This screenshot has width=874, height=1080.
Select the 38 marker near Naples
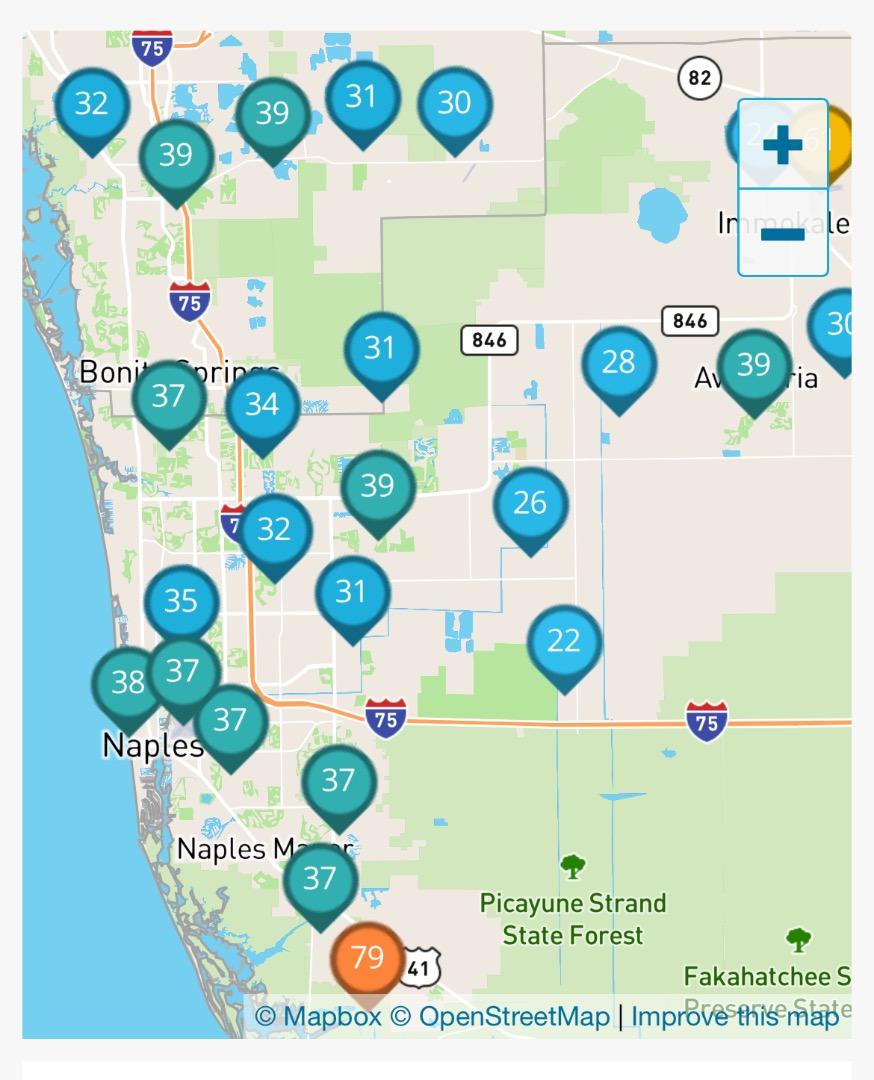[127, 683]
